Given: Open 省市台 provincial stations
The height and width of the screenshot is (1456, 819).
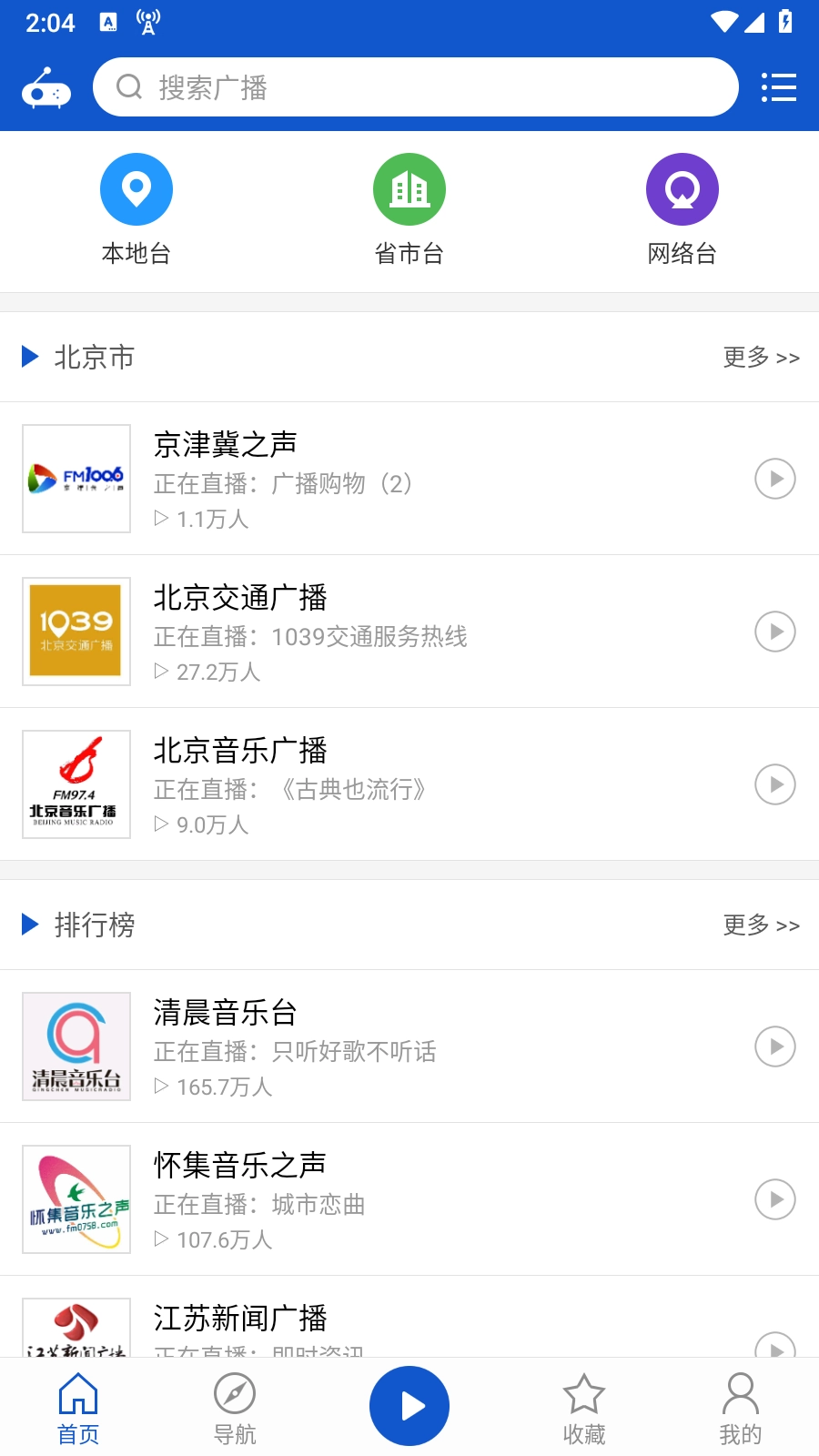Looking at the screenshot, I should 409,209.
